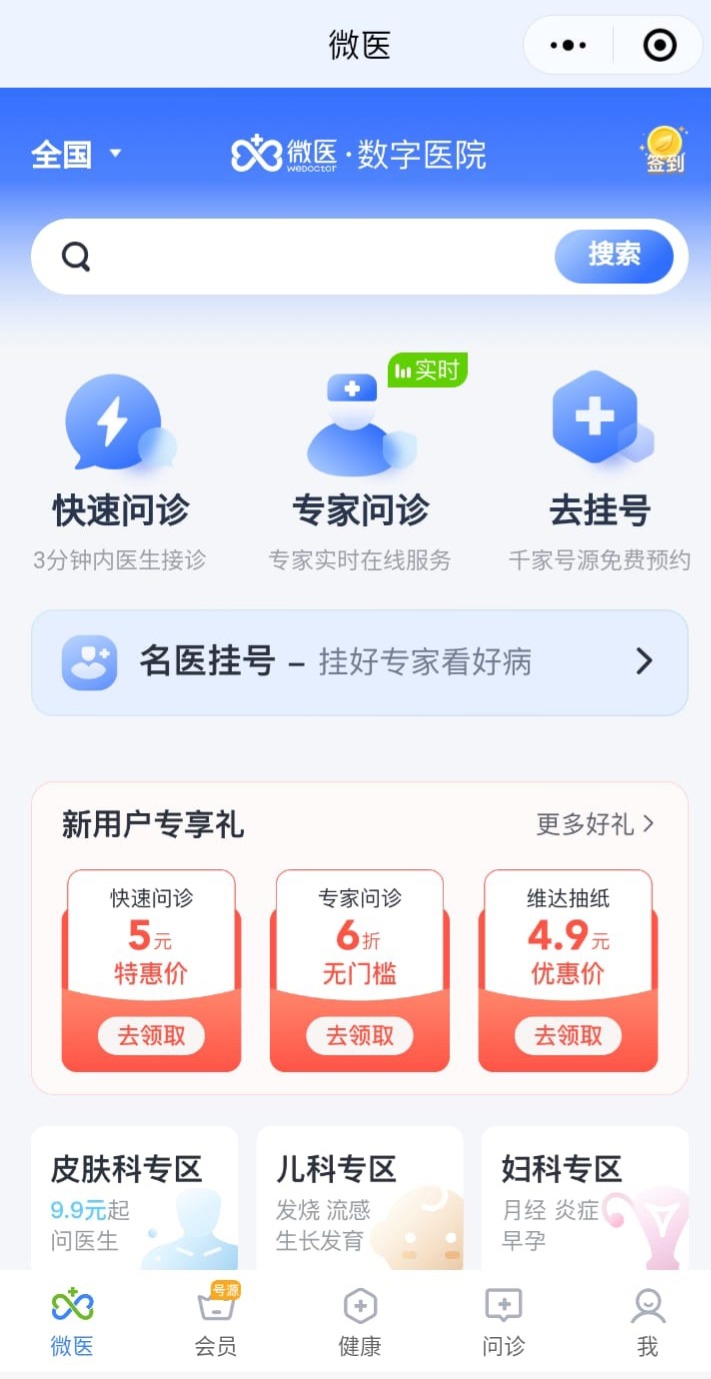Close the mini program via the circle icon

click(659, 45)
